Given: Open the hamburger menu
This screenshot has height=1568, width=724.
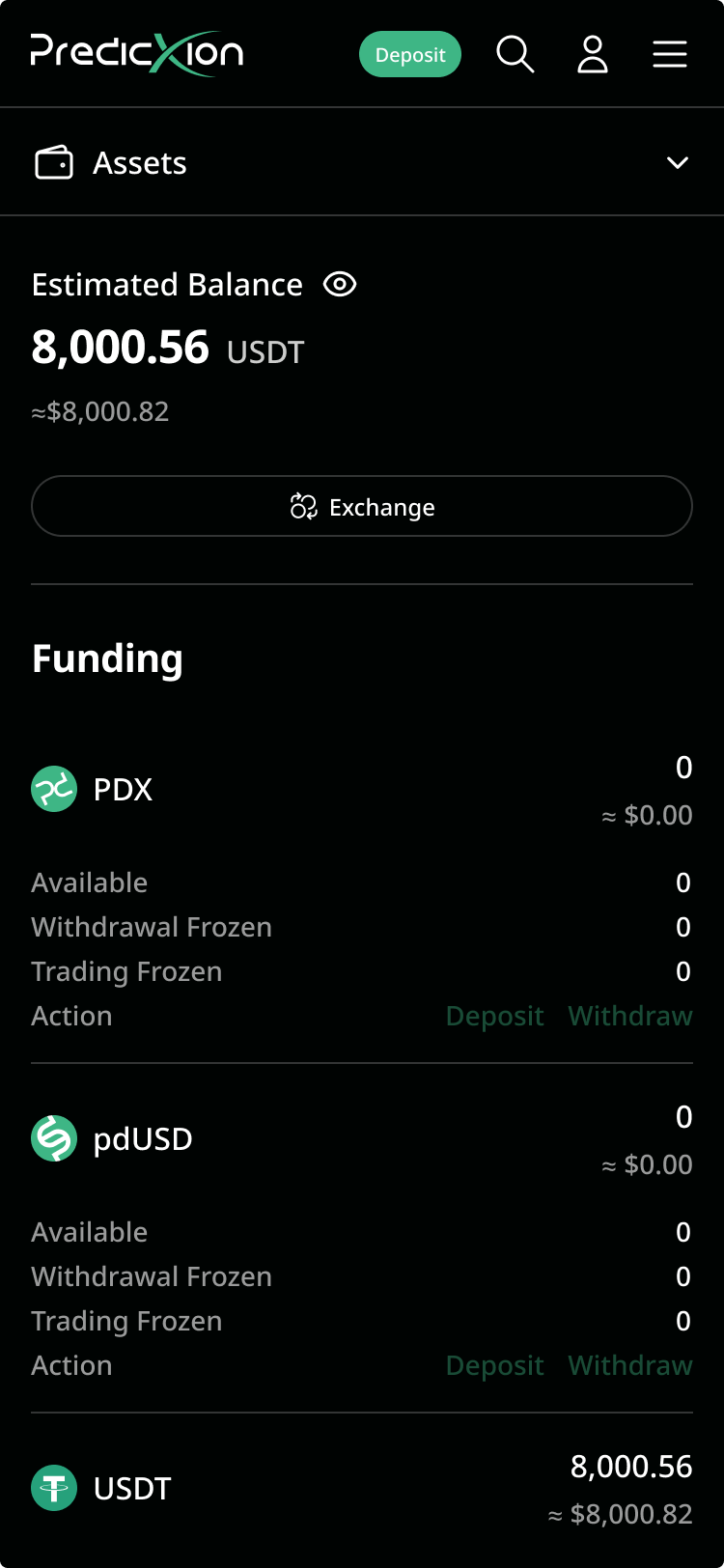Looking at the screenshot, I should click(670, 54).
